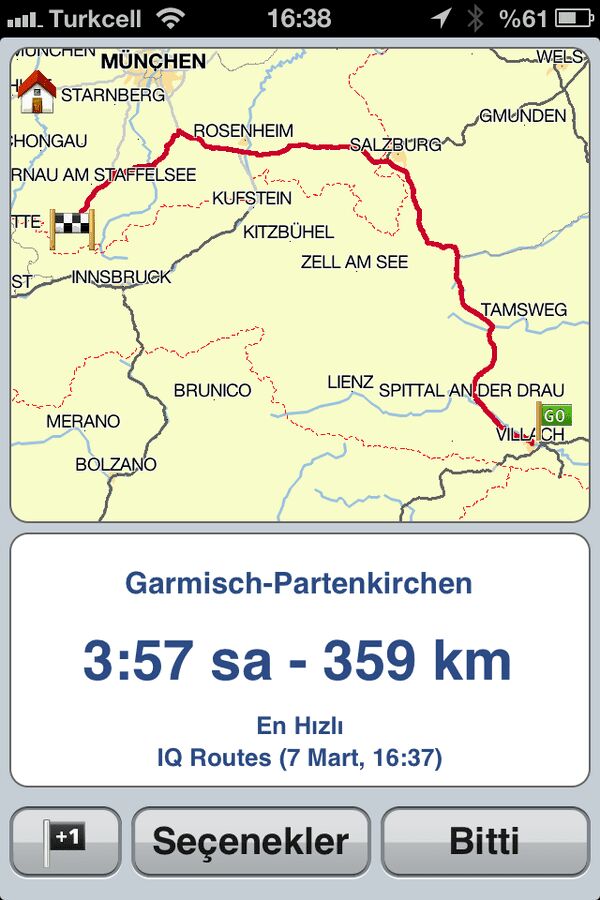Tap the +1 flag button
The width and height of the screenshot is (600, 900).
tap(66, 842)
